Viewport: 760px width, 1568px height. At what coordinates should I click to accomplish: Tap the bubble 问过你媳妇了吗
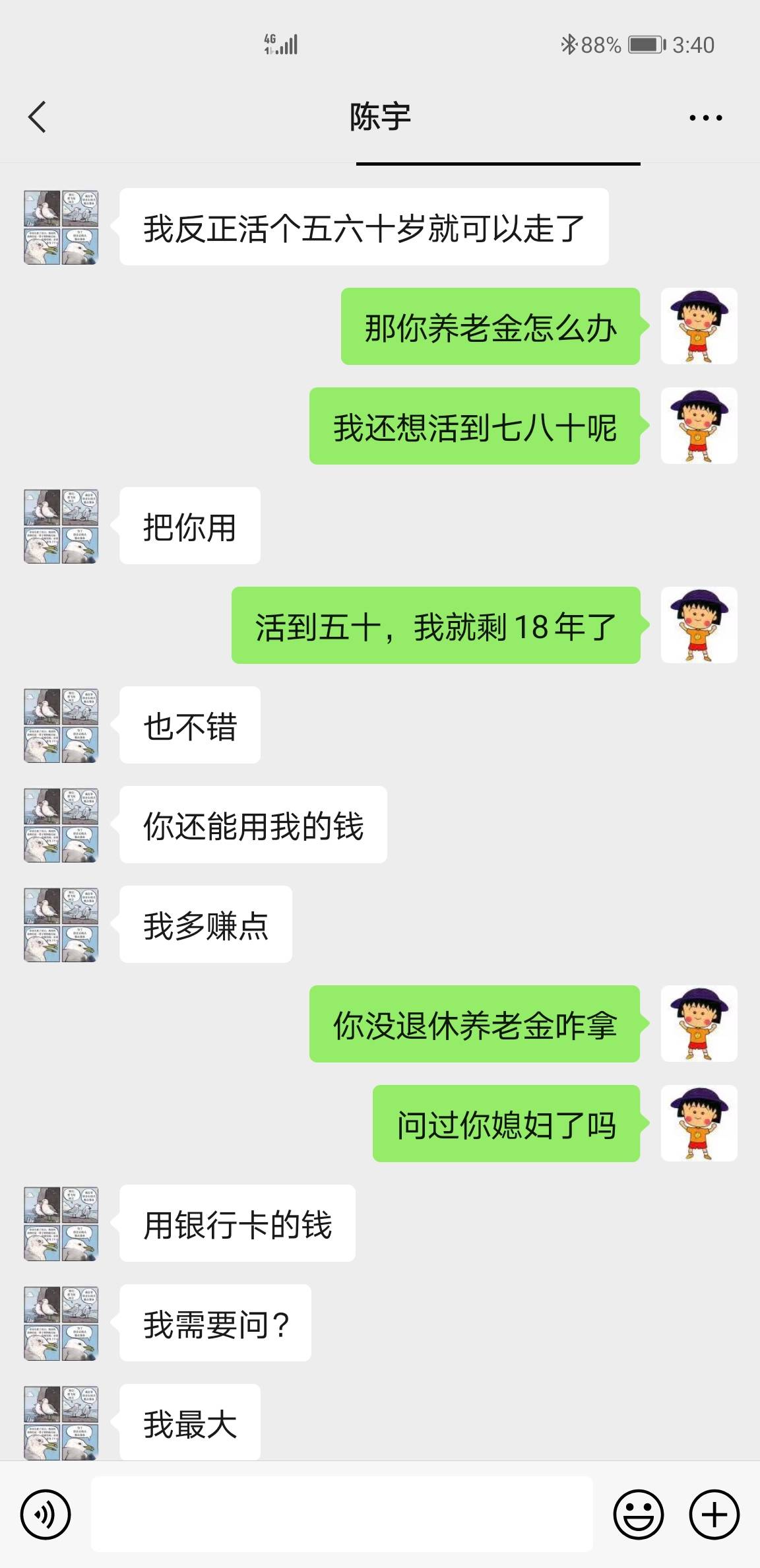click(x=505, y=1126)
